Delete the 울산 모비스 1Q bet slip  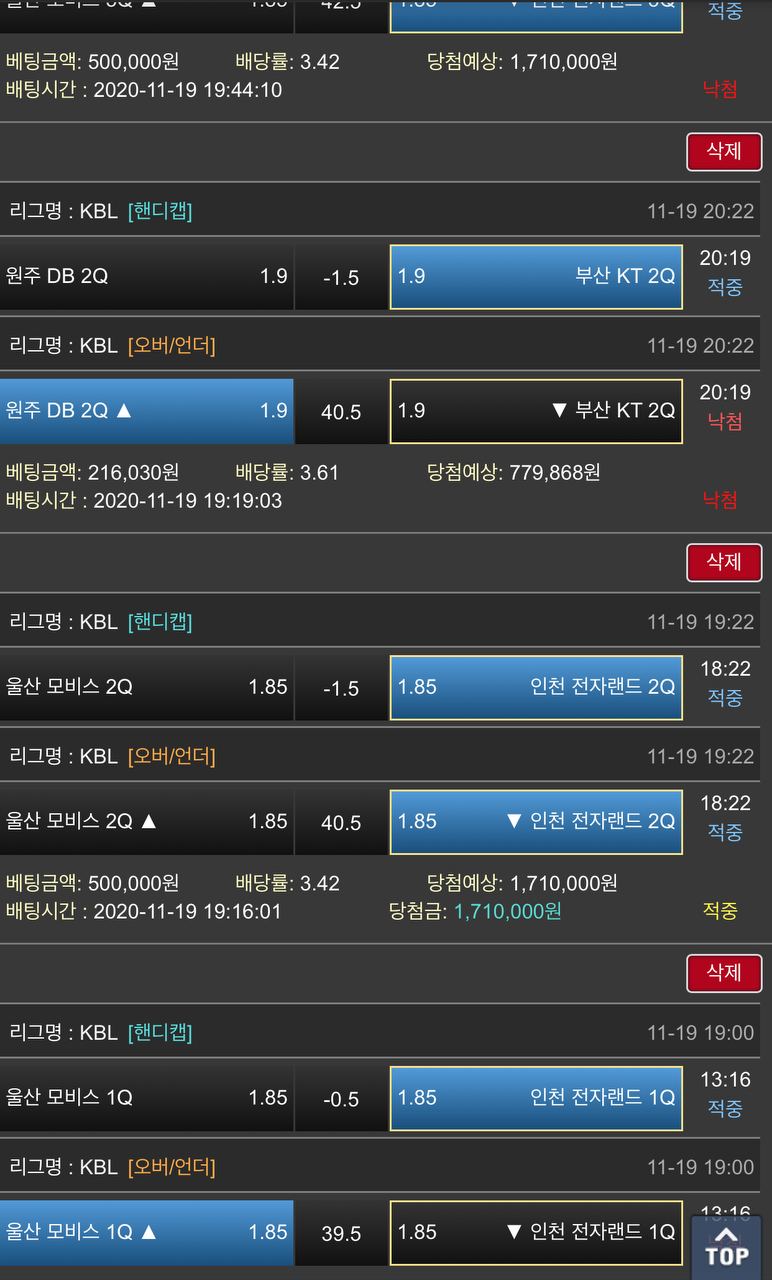point(723,972)
